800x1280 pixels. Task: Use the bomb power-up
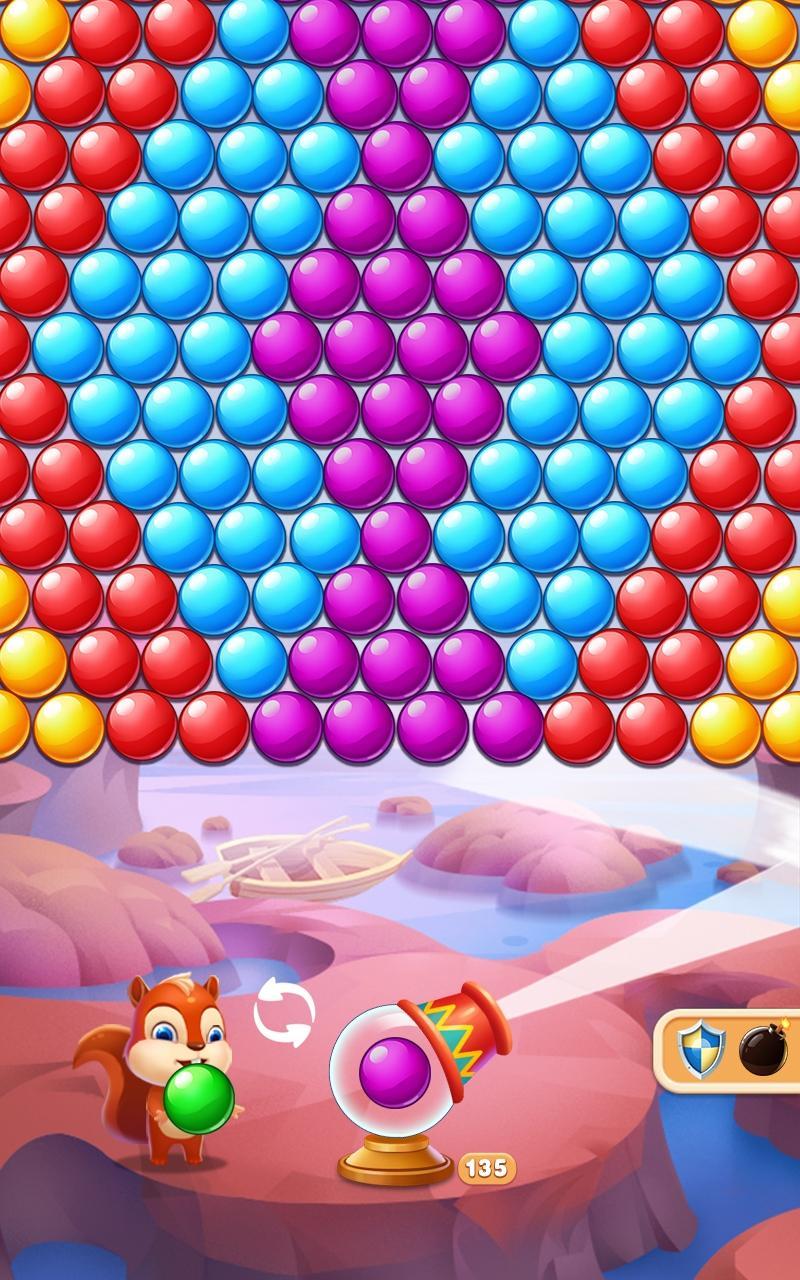click(764, 1050)
